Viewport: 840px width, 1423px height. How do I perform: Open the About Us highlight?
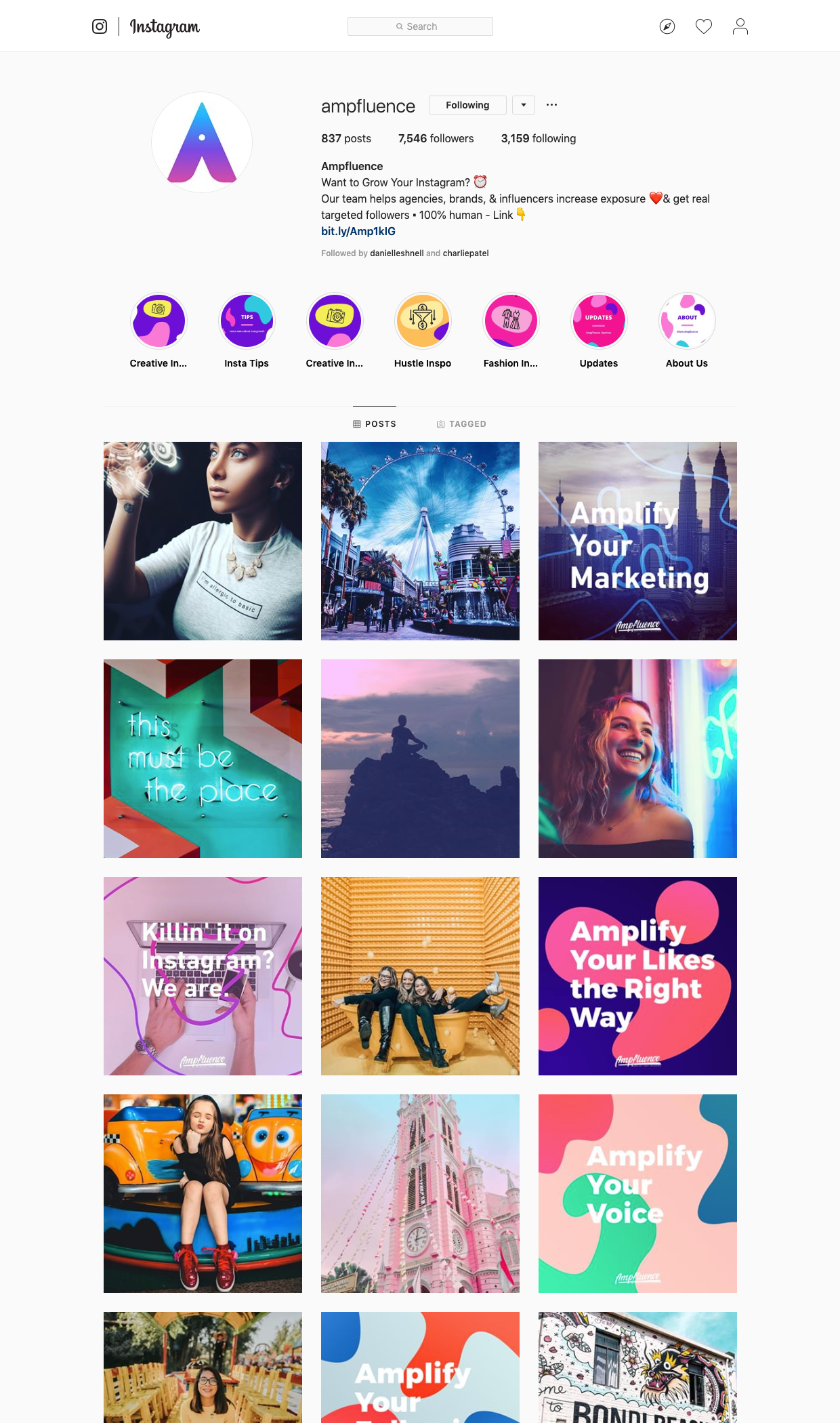687,321
